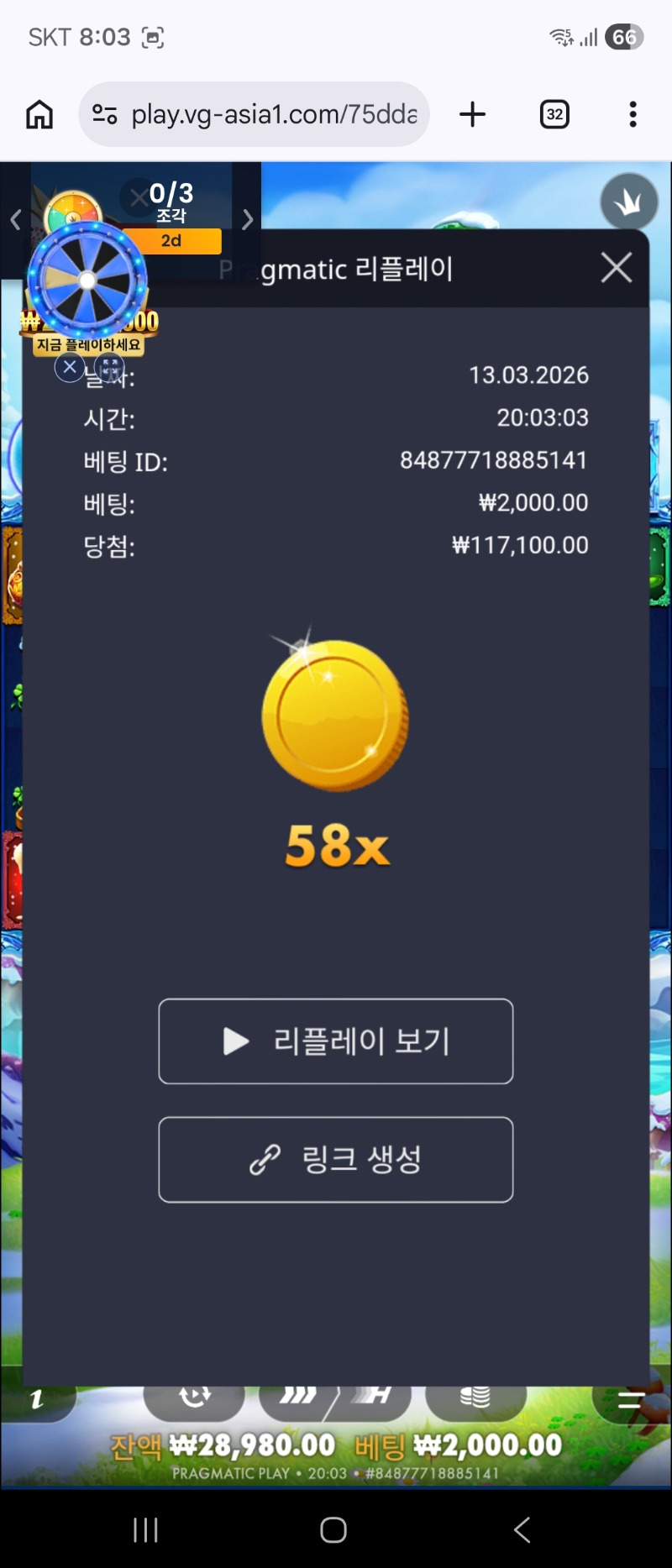Tap the system back button

(522, 1530)
